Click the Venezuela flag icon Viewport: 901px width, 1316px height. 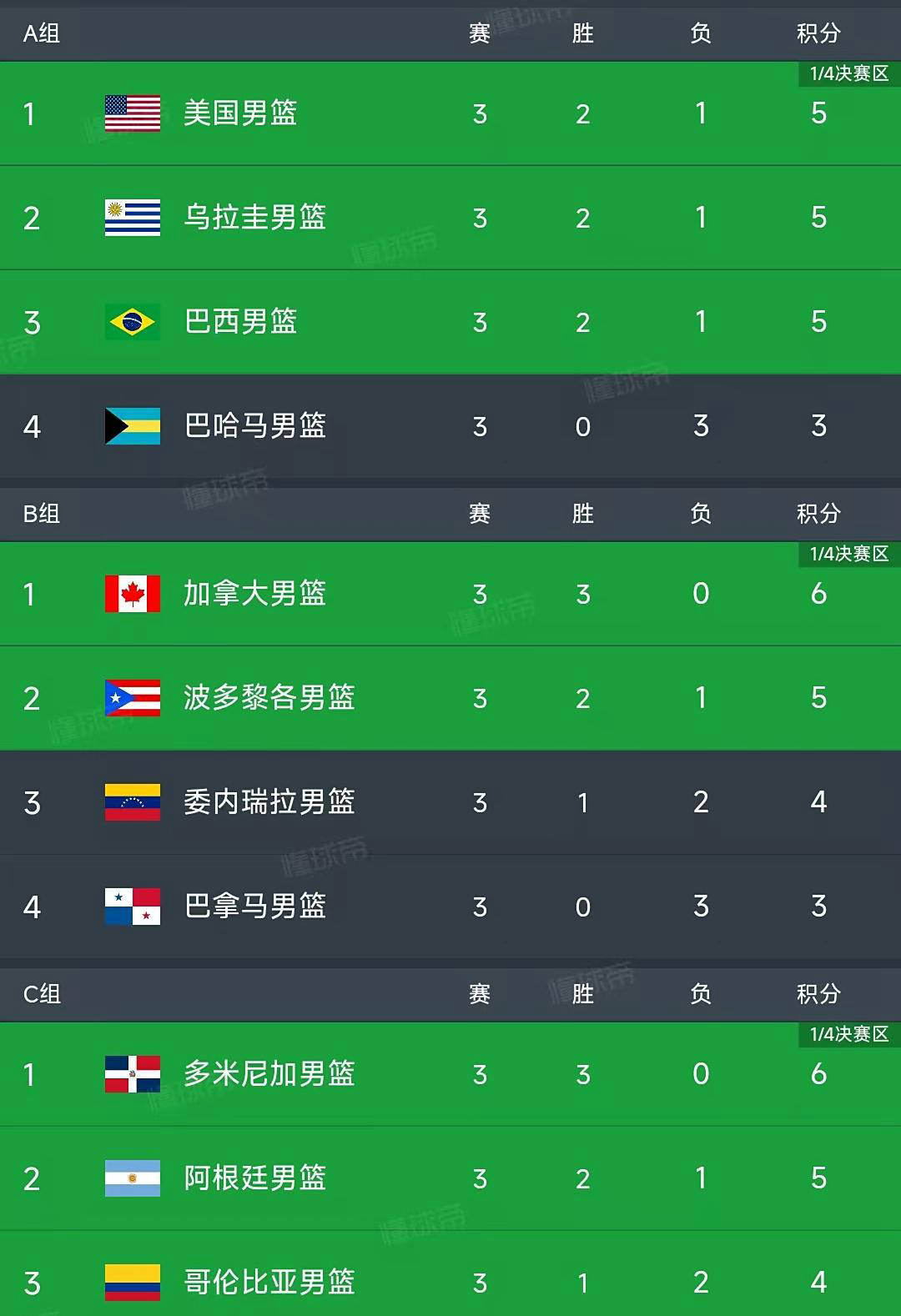[131, 803]
